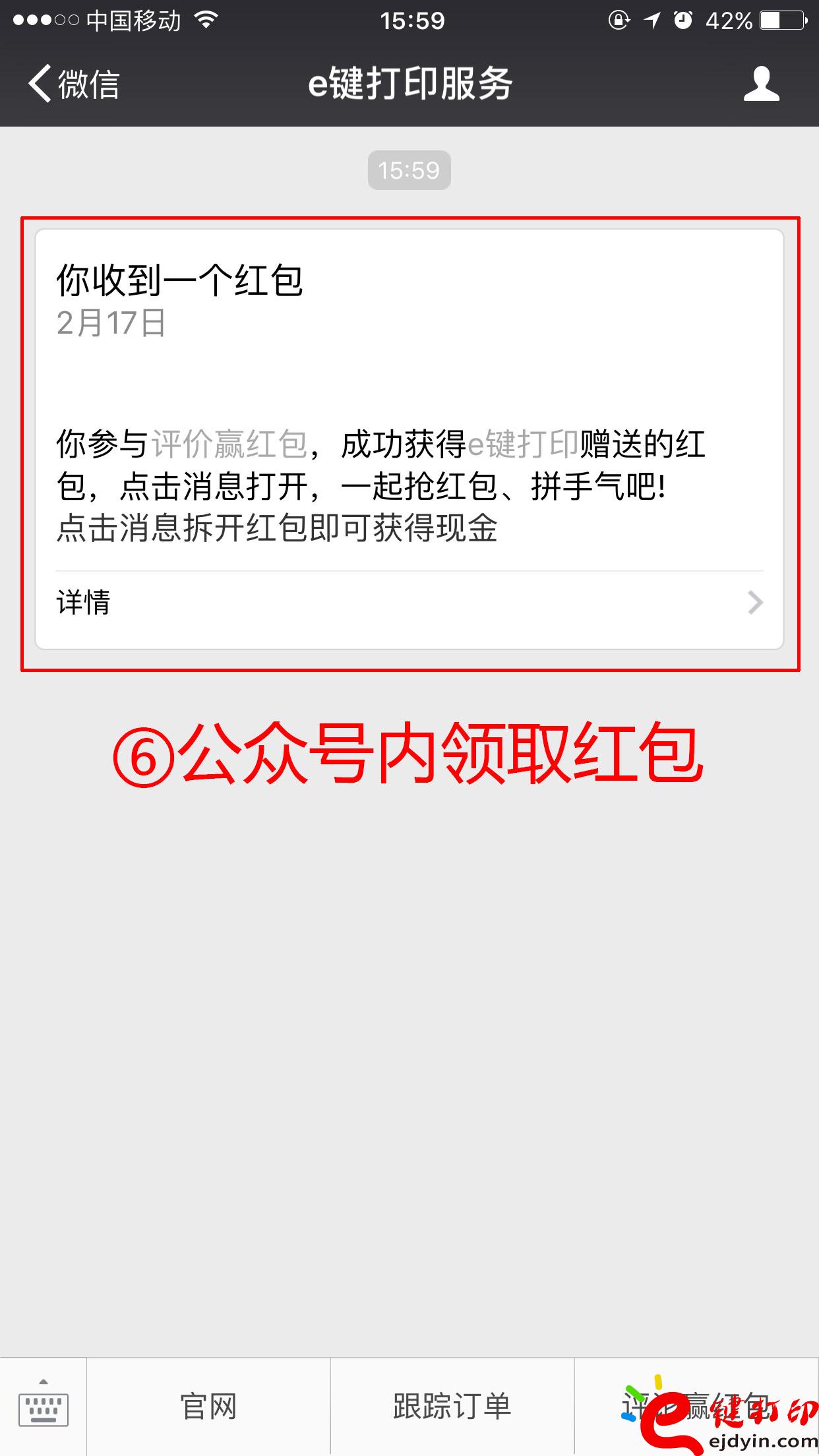
Task: Open the e键打印服务 account profile icon
Action: 761,84
